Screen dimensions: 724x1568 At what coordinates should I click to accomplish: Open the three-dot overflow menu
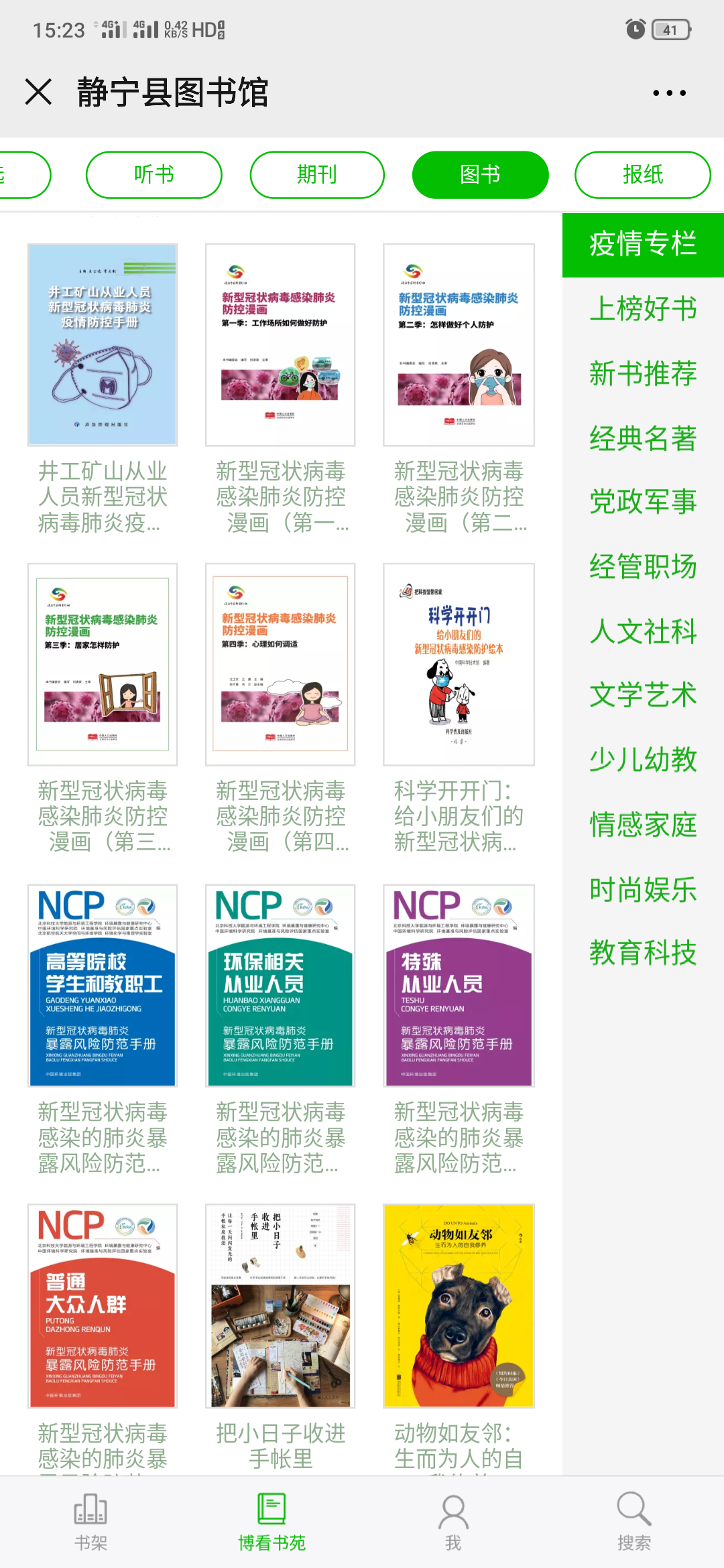tap(669, 92)
